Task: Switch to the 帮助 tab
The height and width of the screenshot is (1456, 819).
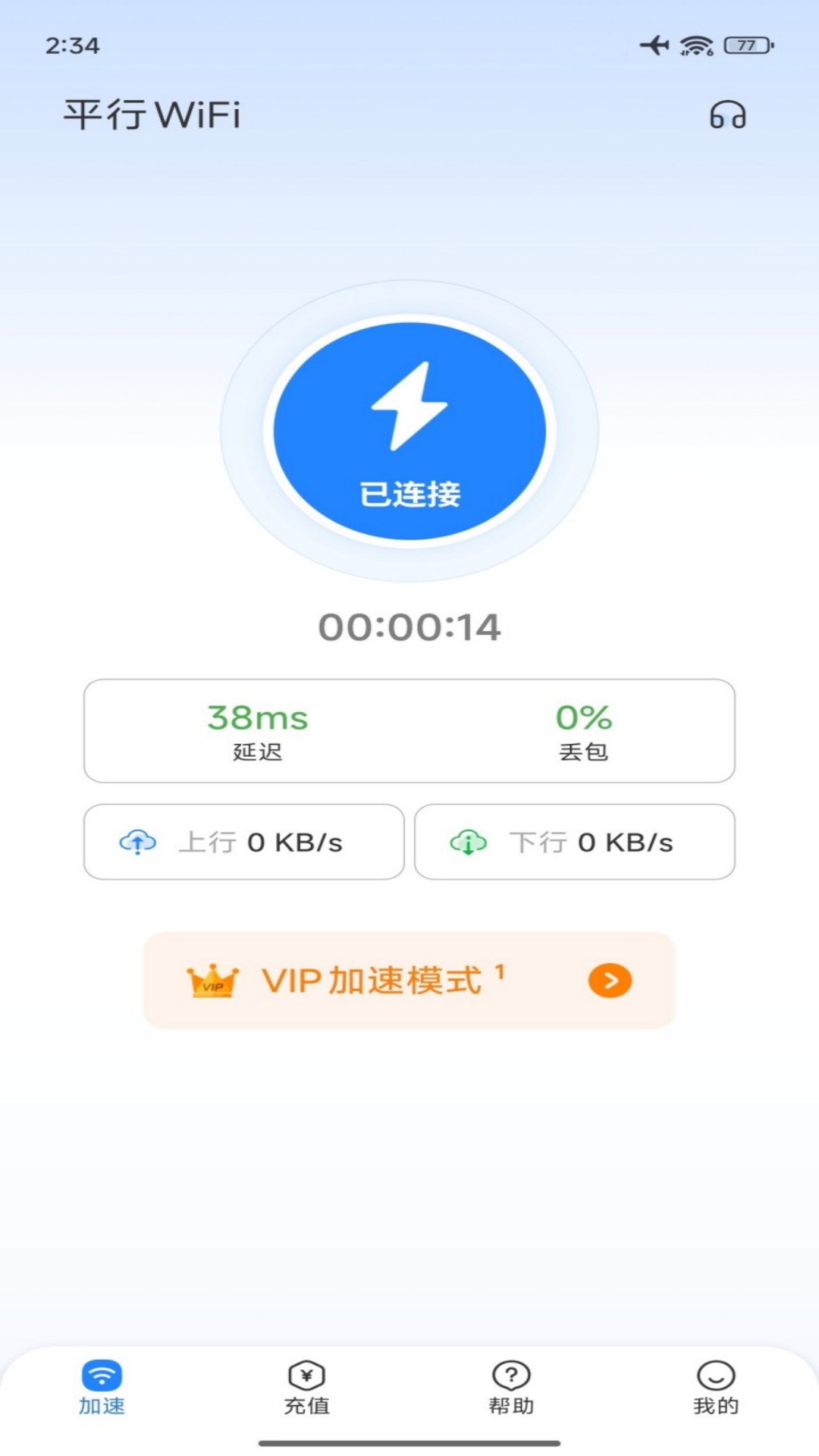Action: tap(509, 1395)
